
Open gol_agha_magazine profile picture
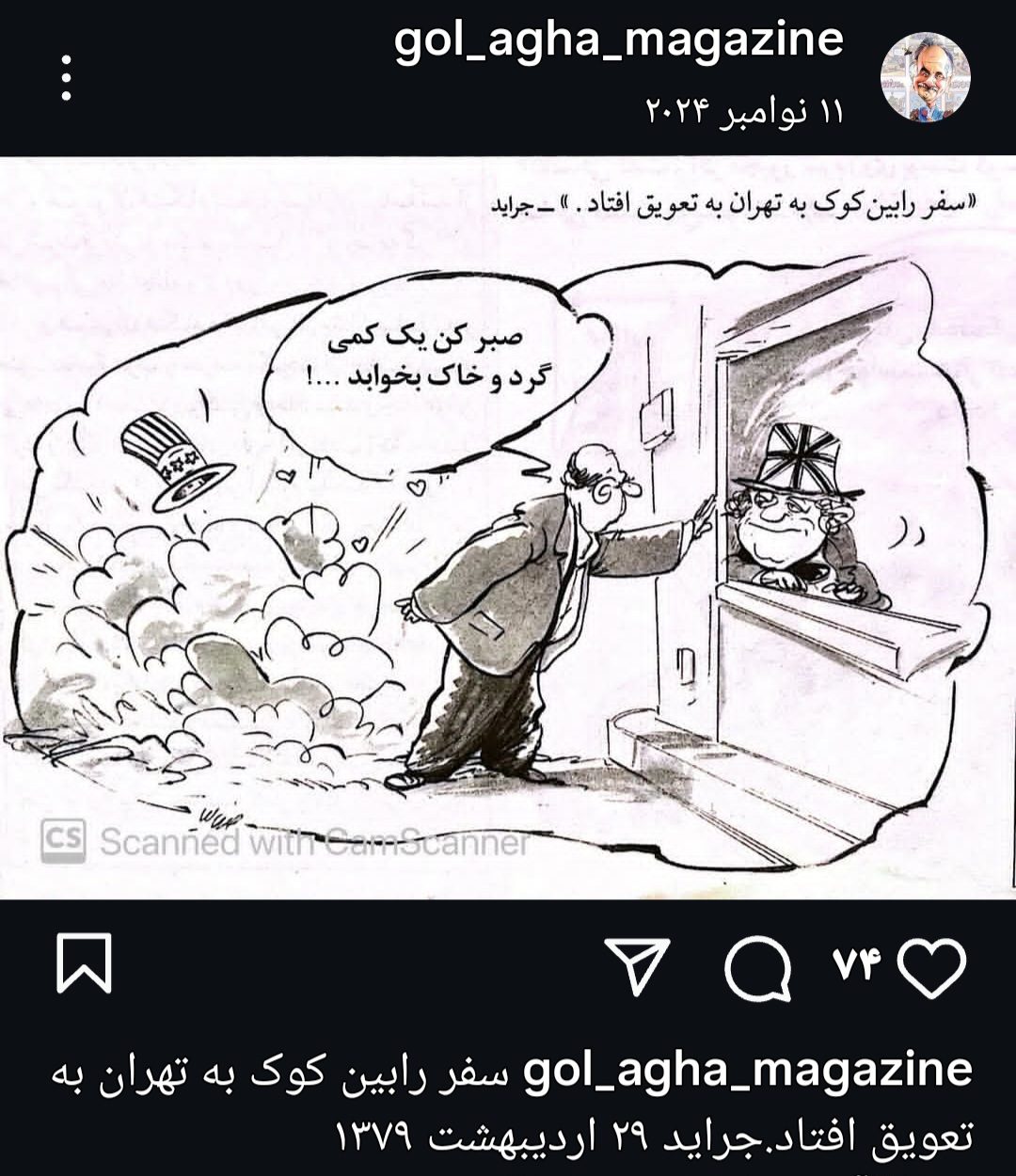point(925,77)
